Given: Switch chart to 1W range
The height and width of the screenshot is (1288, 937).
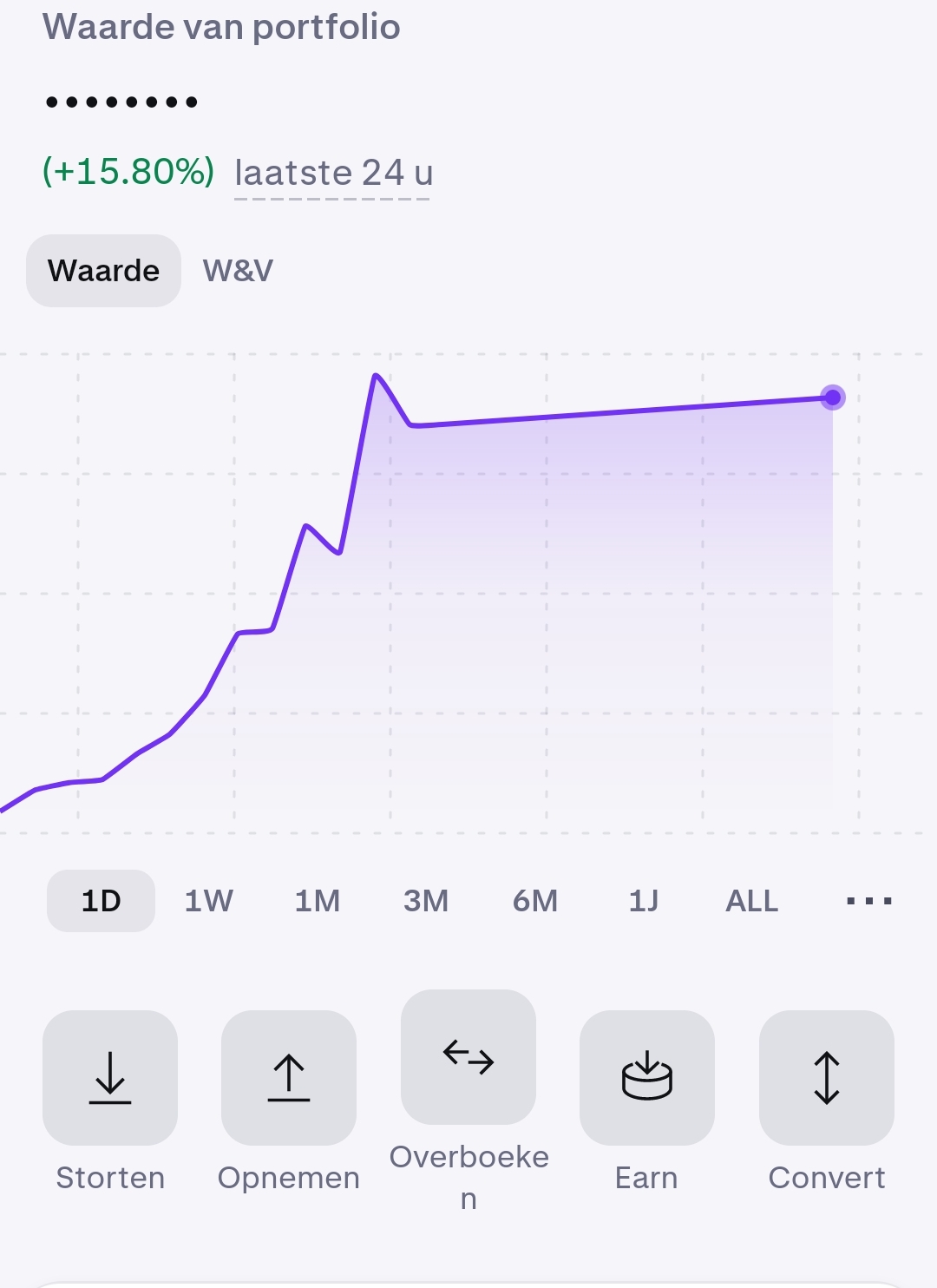Looking at the screenshot, I should pos(208,901).
